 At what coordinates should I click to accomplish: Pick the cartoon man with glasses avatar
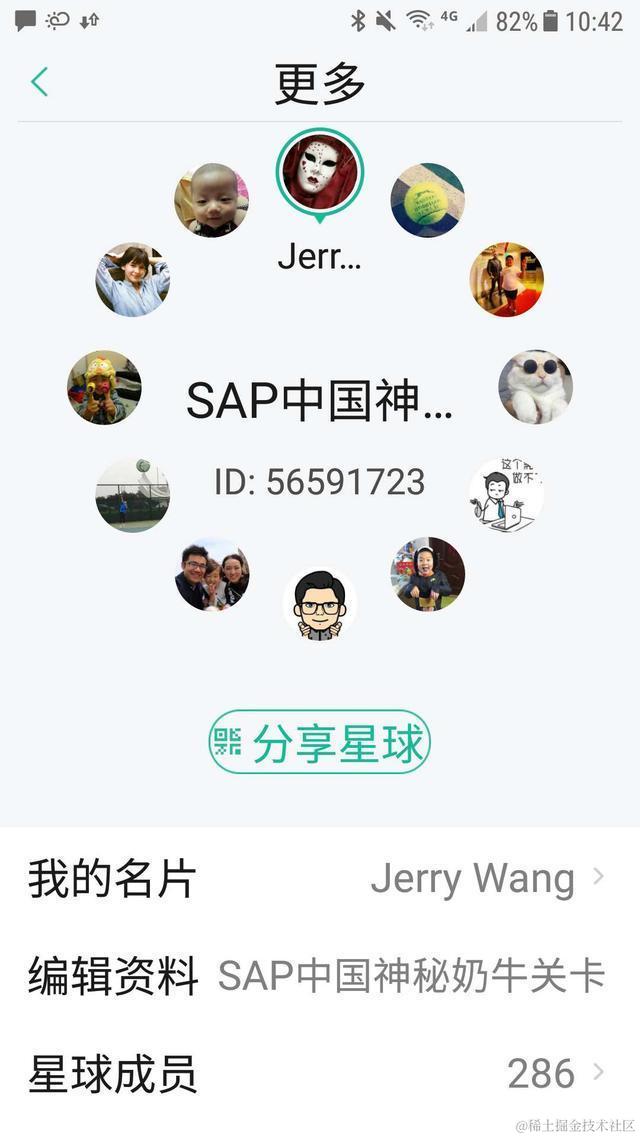click(x=320, y=604)
